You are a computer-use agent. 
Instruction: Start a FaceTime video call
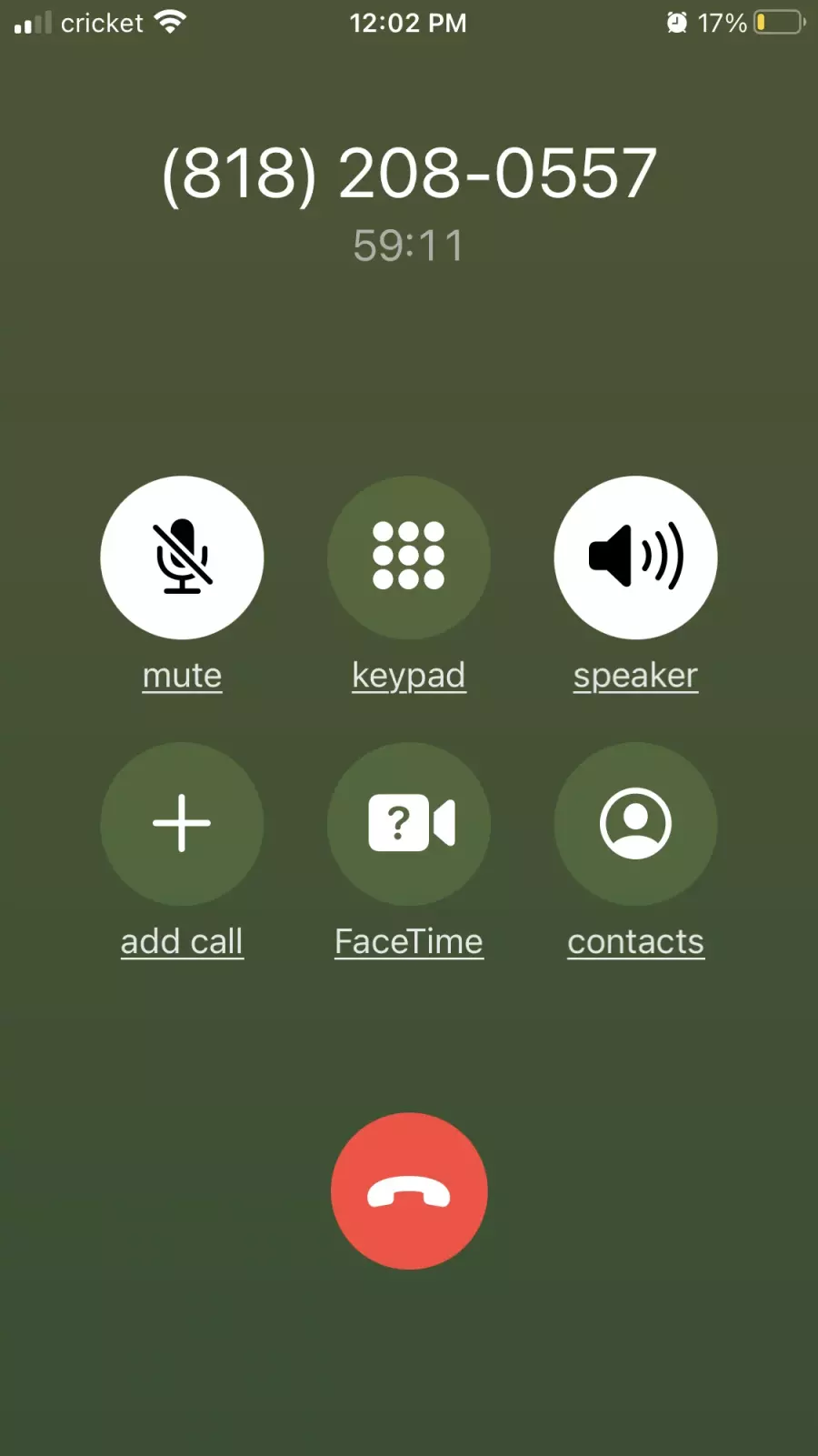(409, 824)
